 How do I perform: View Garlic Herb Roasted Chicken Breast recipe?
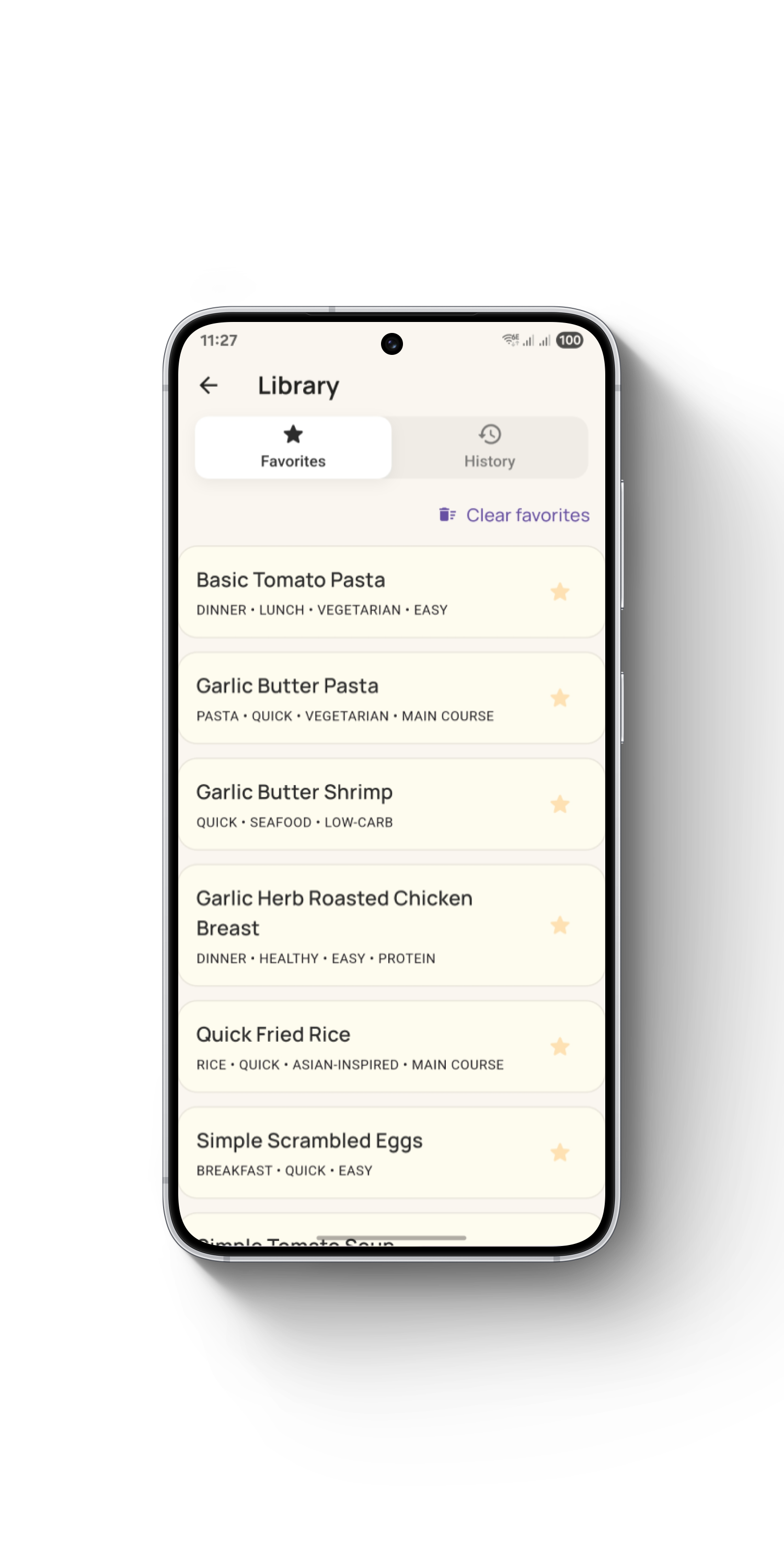341,925
